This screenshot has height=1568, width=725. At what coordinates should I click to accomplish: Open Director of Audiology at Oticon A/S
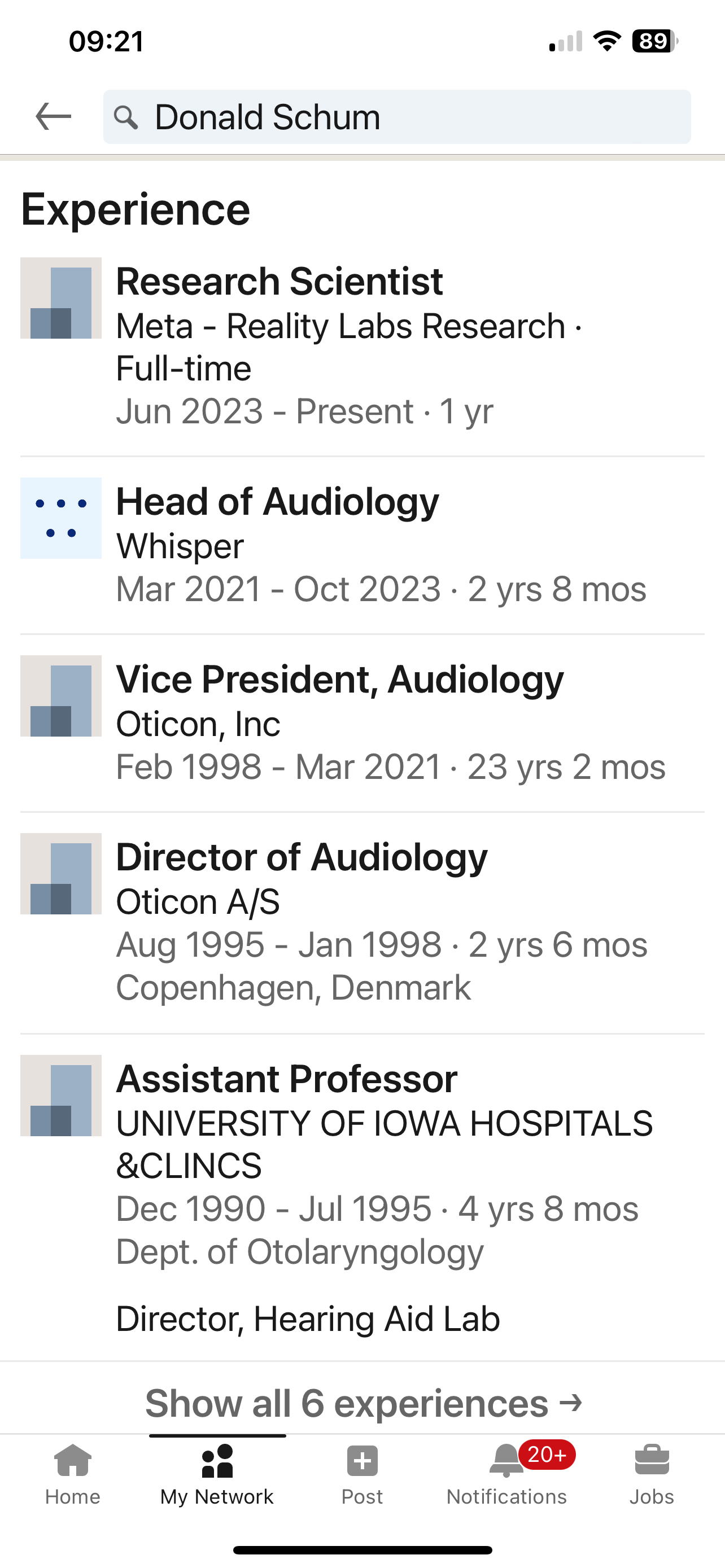tap(362, 922)
